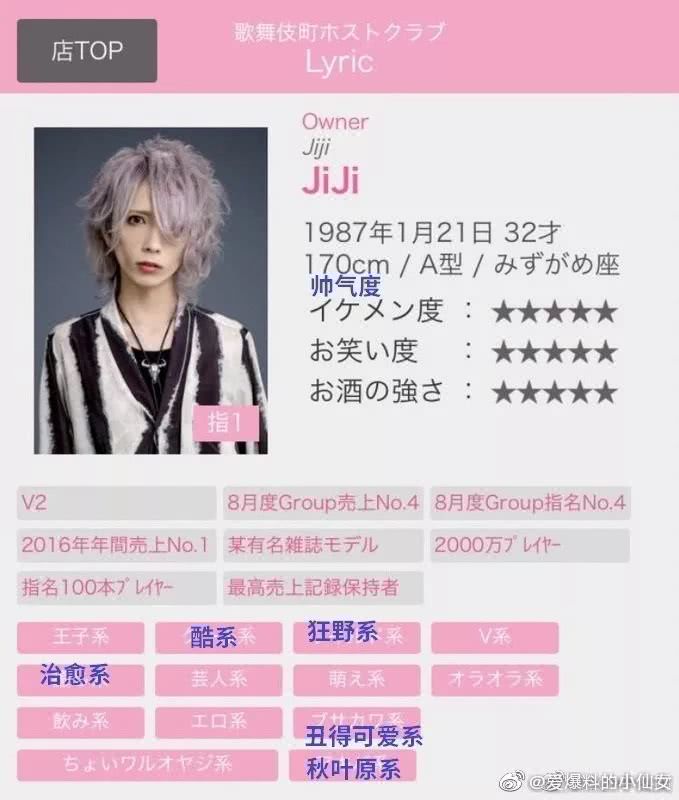
Task: Choose the 芸人系 tag
Action: pos(218,680)
